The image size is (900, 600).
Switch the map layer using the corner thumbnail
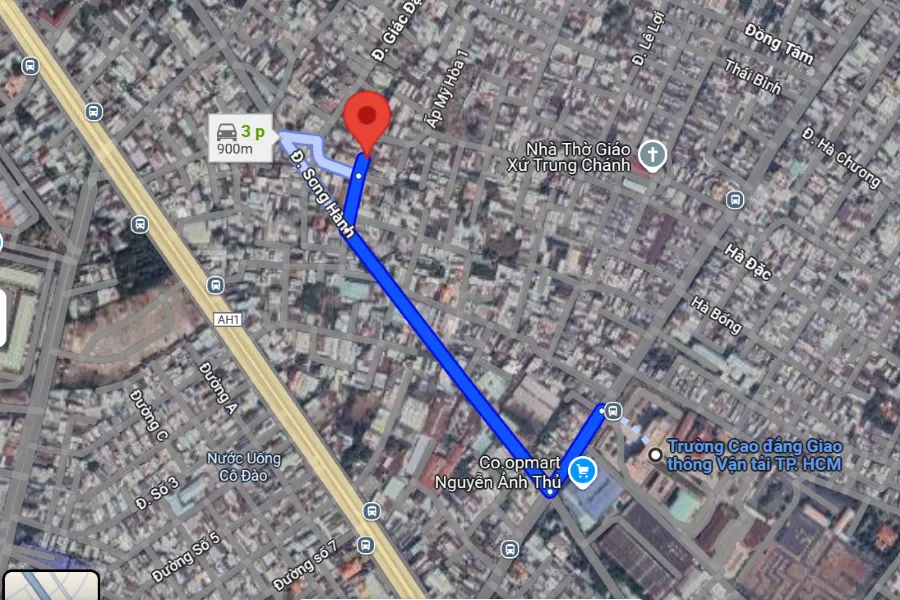pyautogui.click(x=48, y=586)
